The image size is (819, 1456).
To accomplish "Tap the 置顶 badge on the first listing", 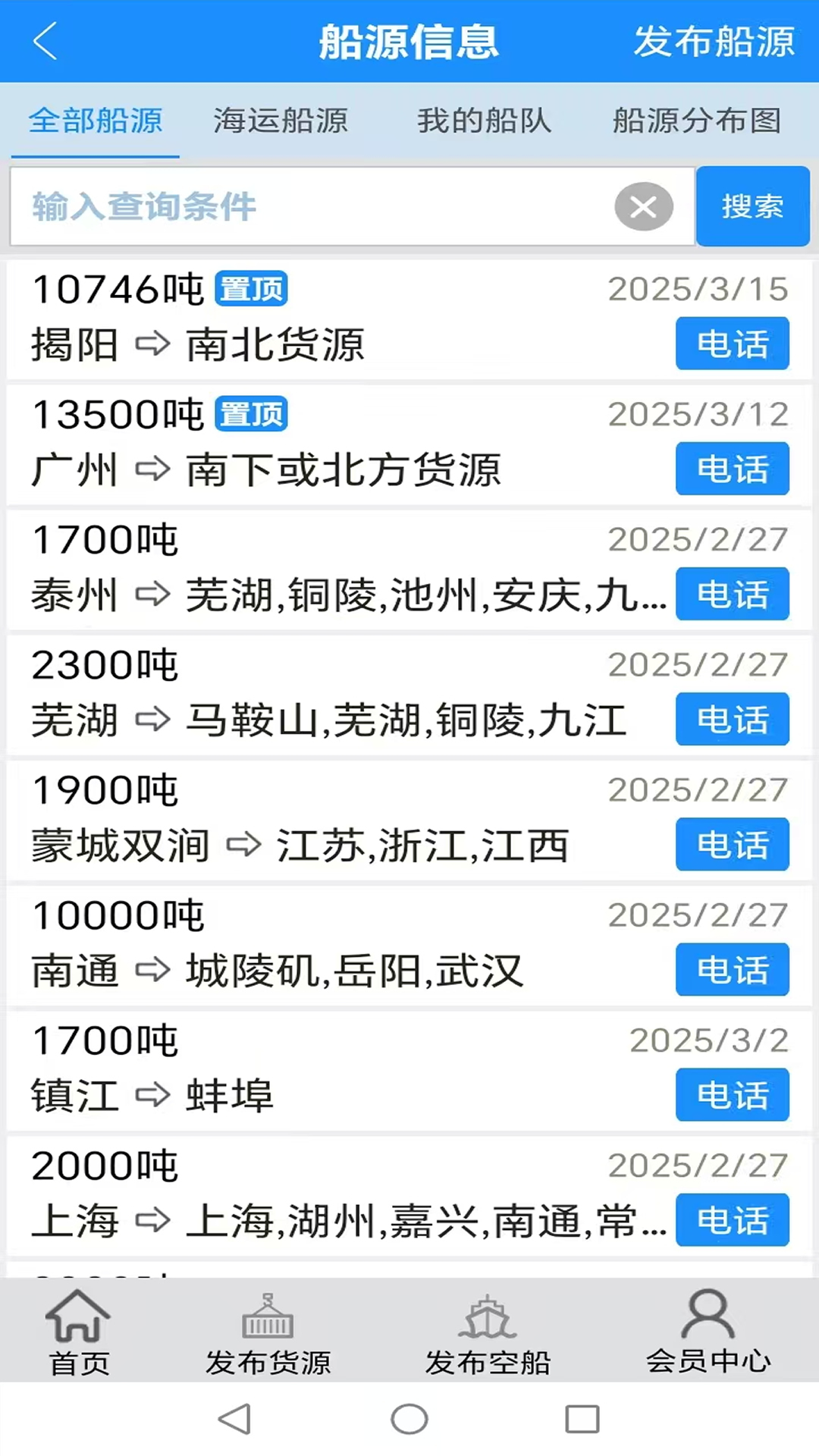I will (251, 288).
